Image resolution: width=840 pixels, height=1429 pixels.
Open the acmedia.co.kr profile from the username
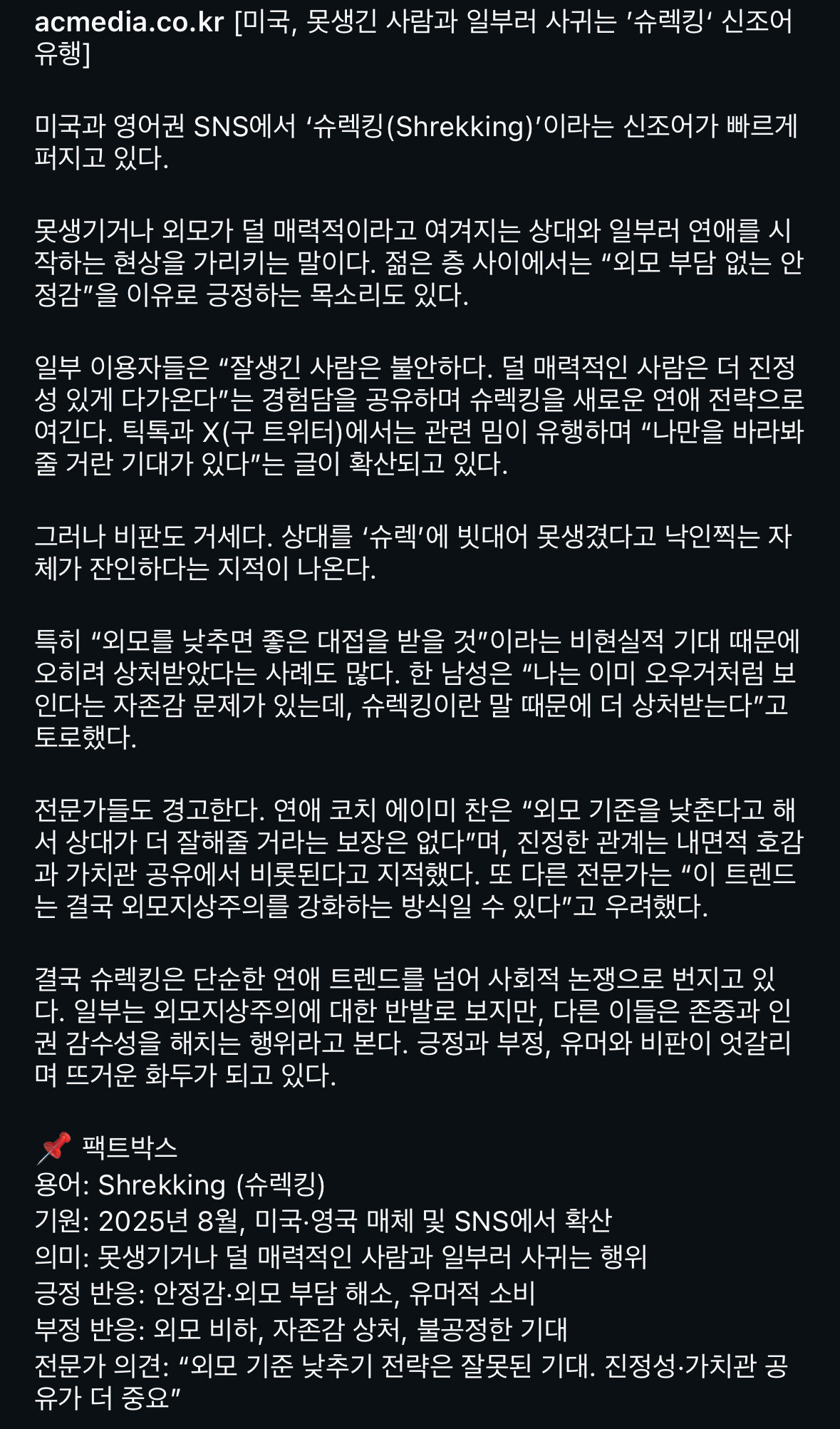129,22
